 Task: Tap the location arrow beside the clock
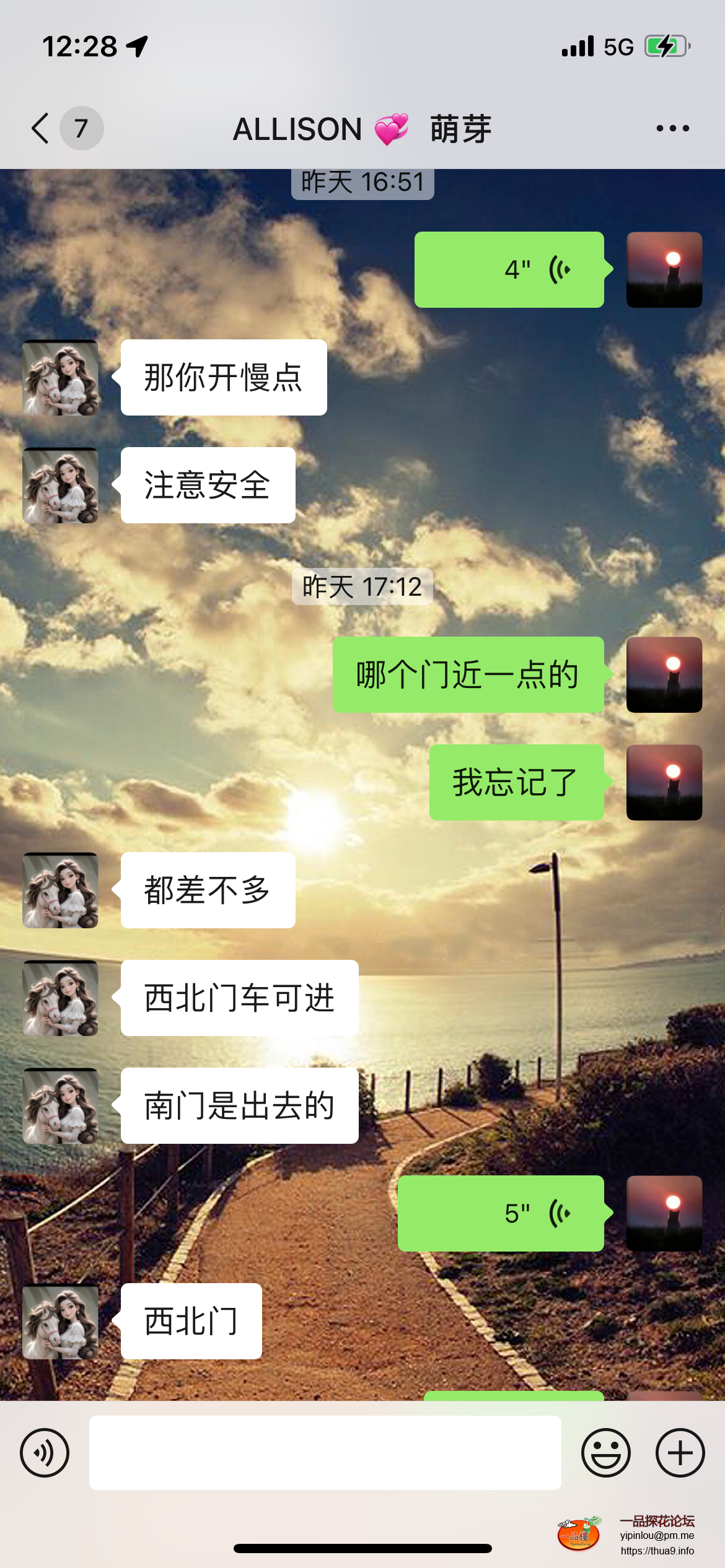(138, 45)
